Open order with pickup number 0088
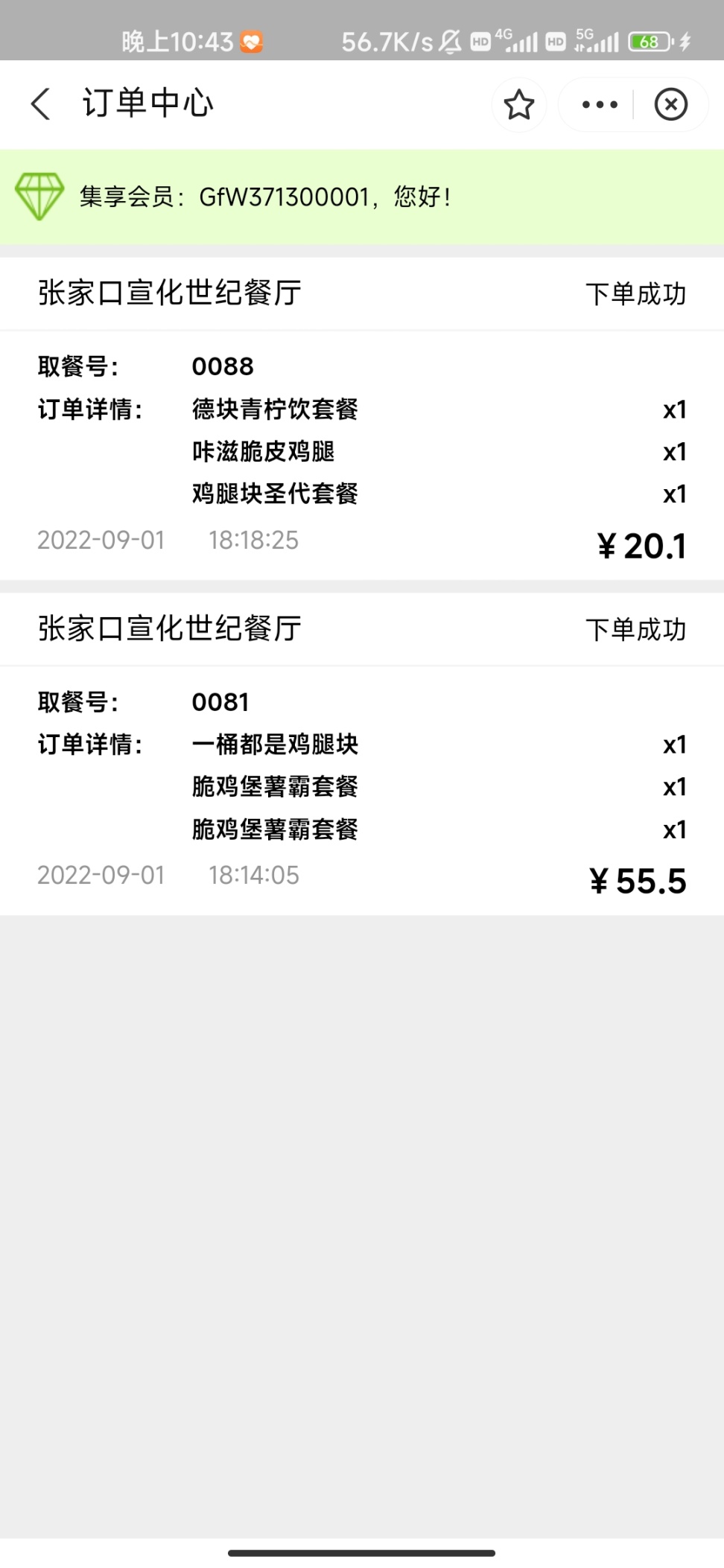 coord(362,450)
